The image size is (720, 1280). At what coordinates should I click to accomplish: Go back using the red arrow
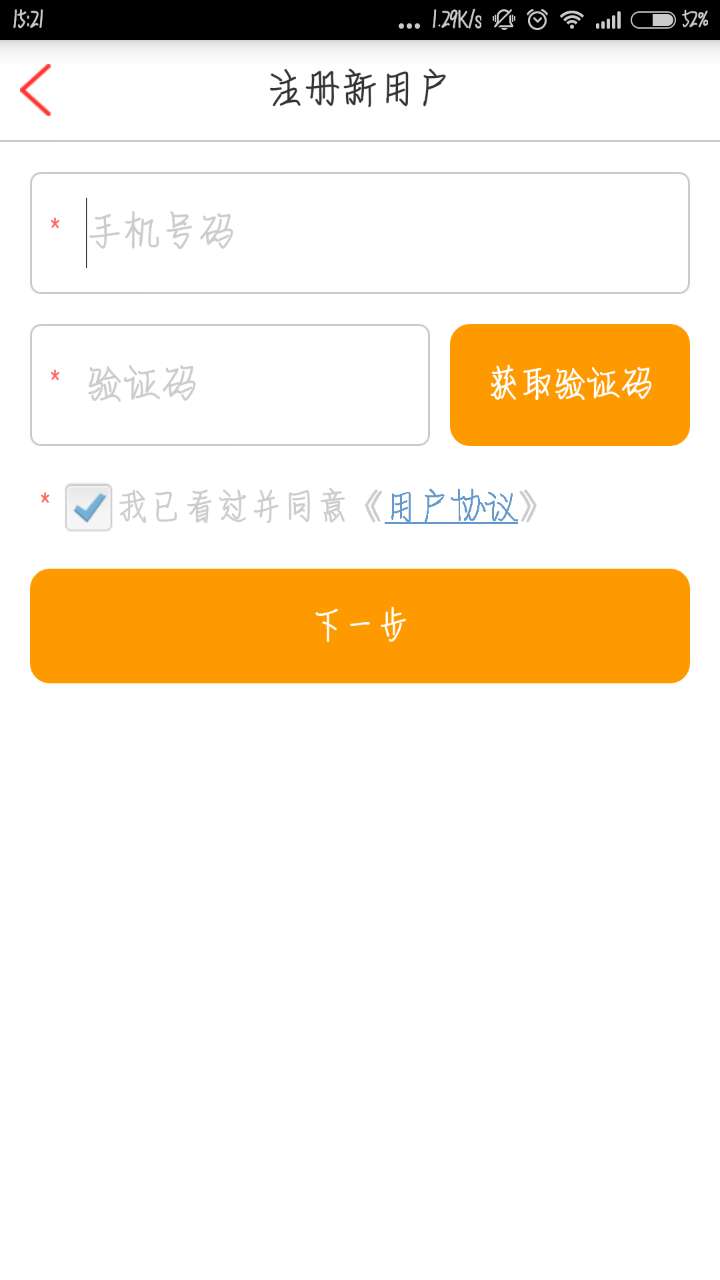pos(36,90)
